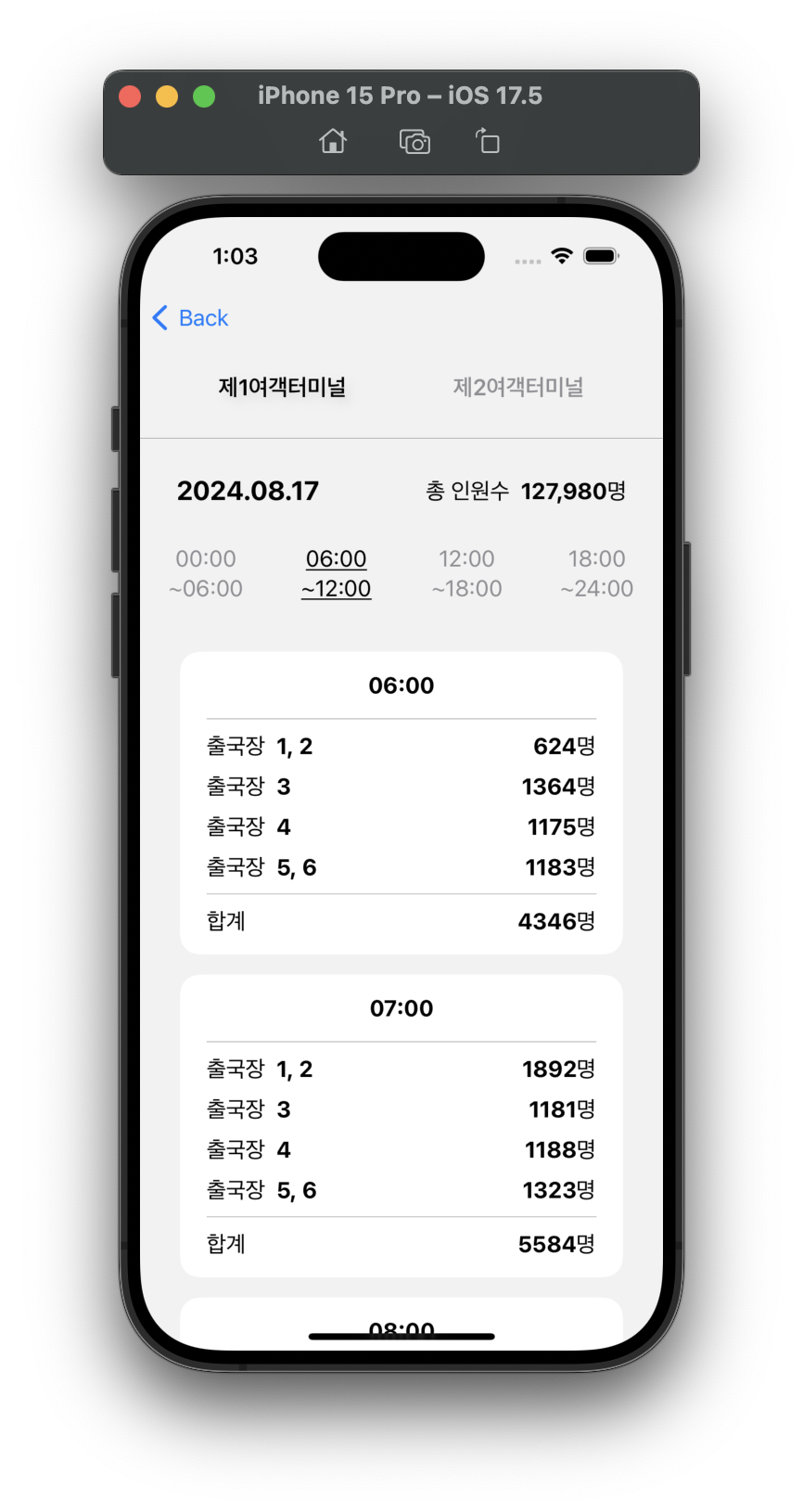Rotate the simulator device
Image resolution: width=803 pixels, height=1512 pixels.
click(x=488, y=142)
